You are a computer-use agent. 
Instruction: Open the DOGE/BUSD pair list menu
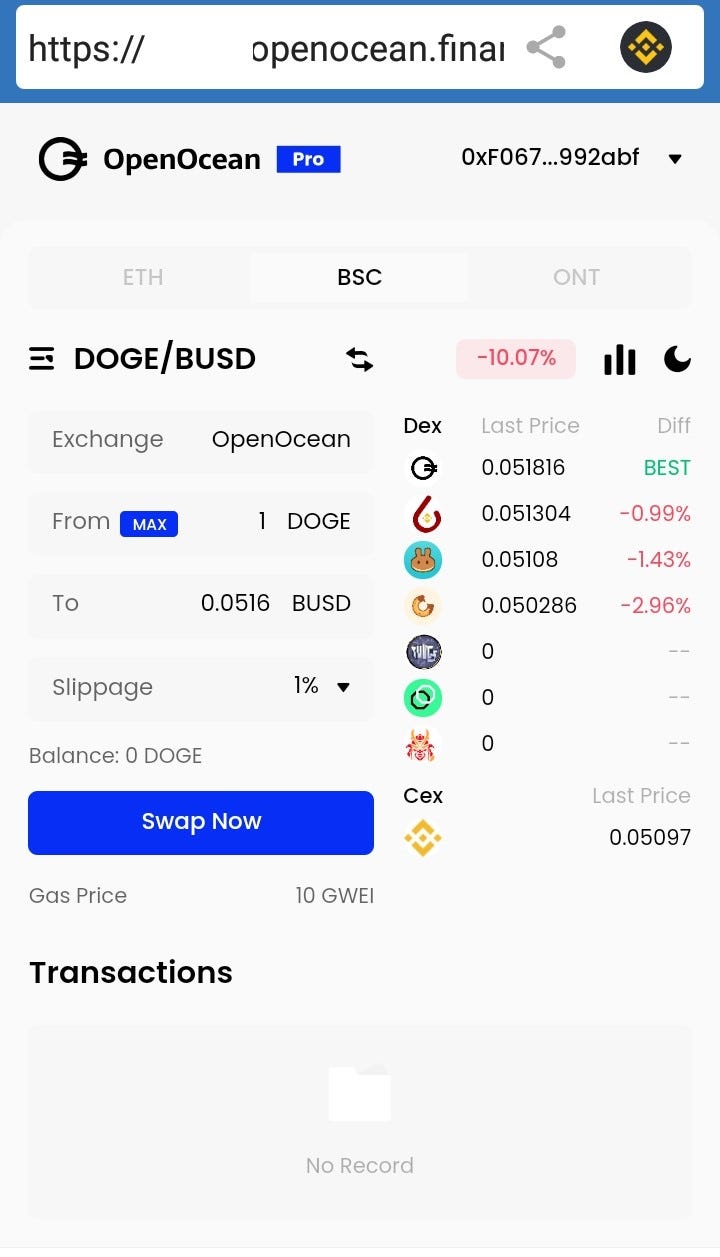[x=42, y=359]
